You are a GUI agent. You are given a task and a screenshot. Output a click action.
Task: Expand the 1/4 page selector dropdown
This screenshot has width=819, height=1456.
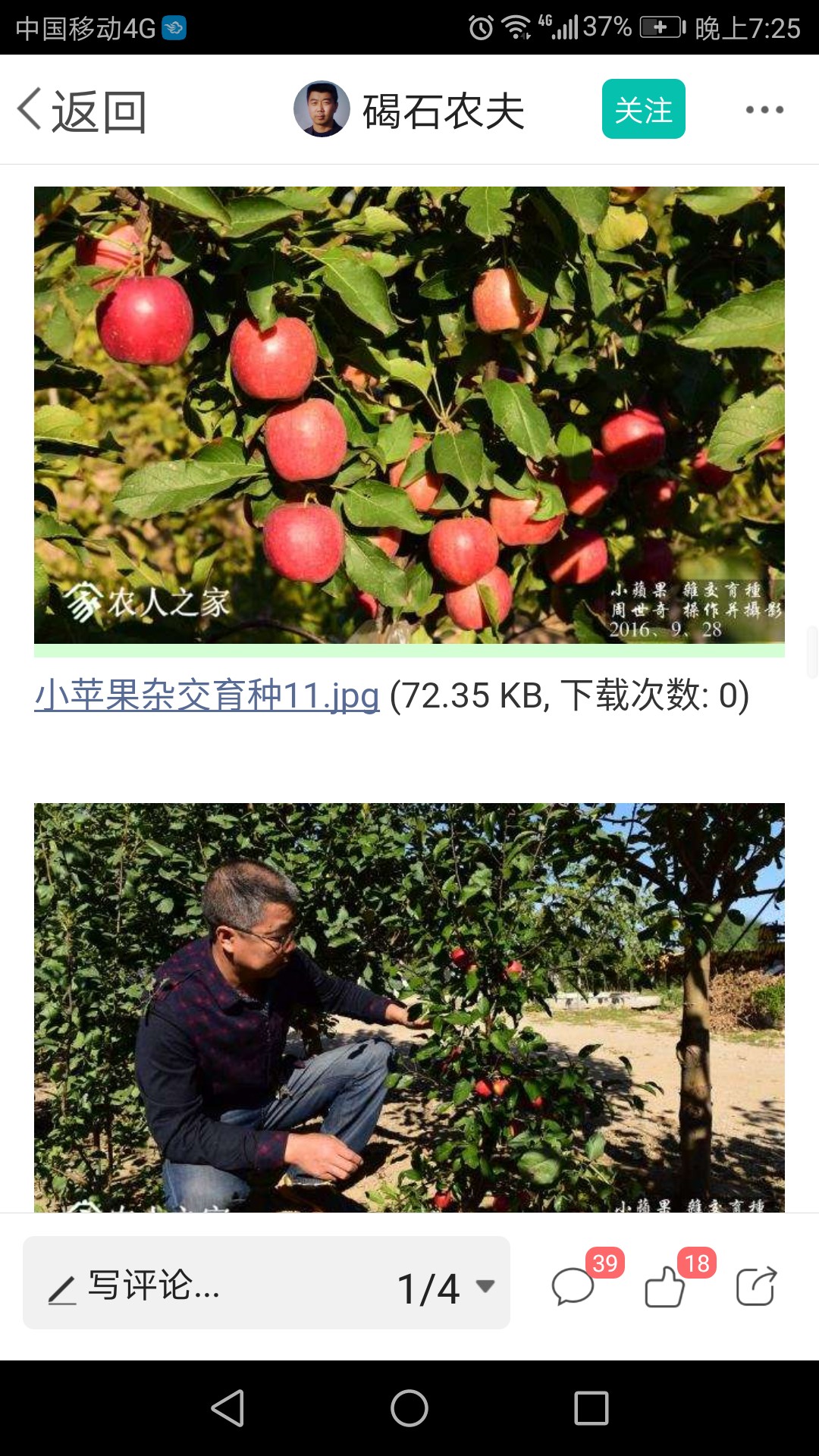coord(446,1288)
